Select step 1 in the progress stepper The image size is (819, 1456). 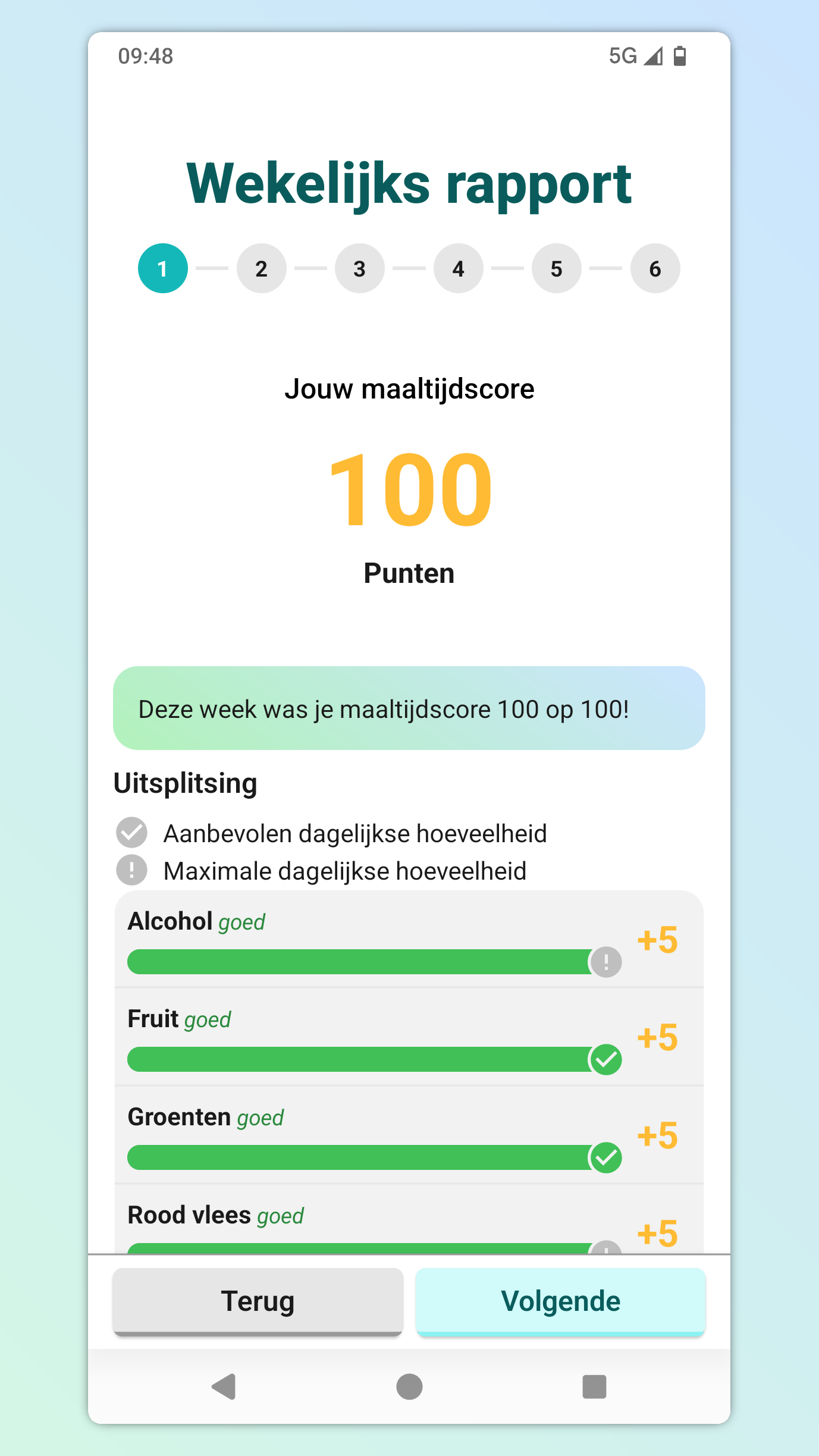coord(162,268)
